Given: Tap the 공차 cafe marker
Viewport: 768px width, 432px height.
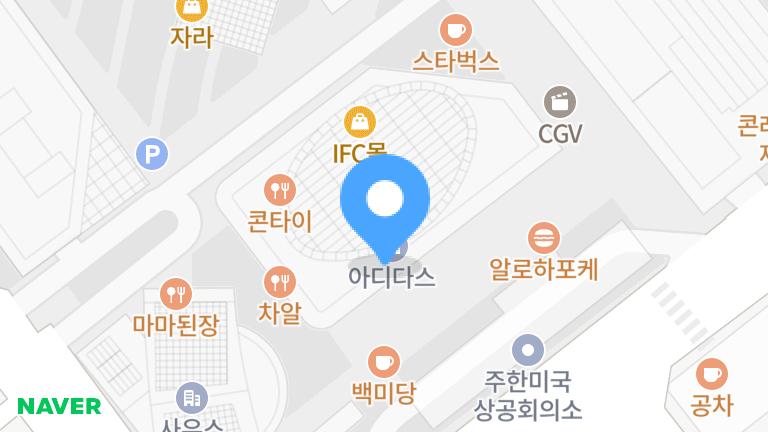Looking at the screenshot, I should pos(711,375).
